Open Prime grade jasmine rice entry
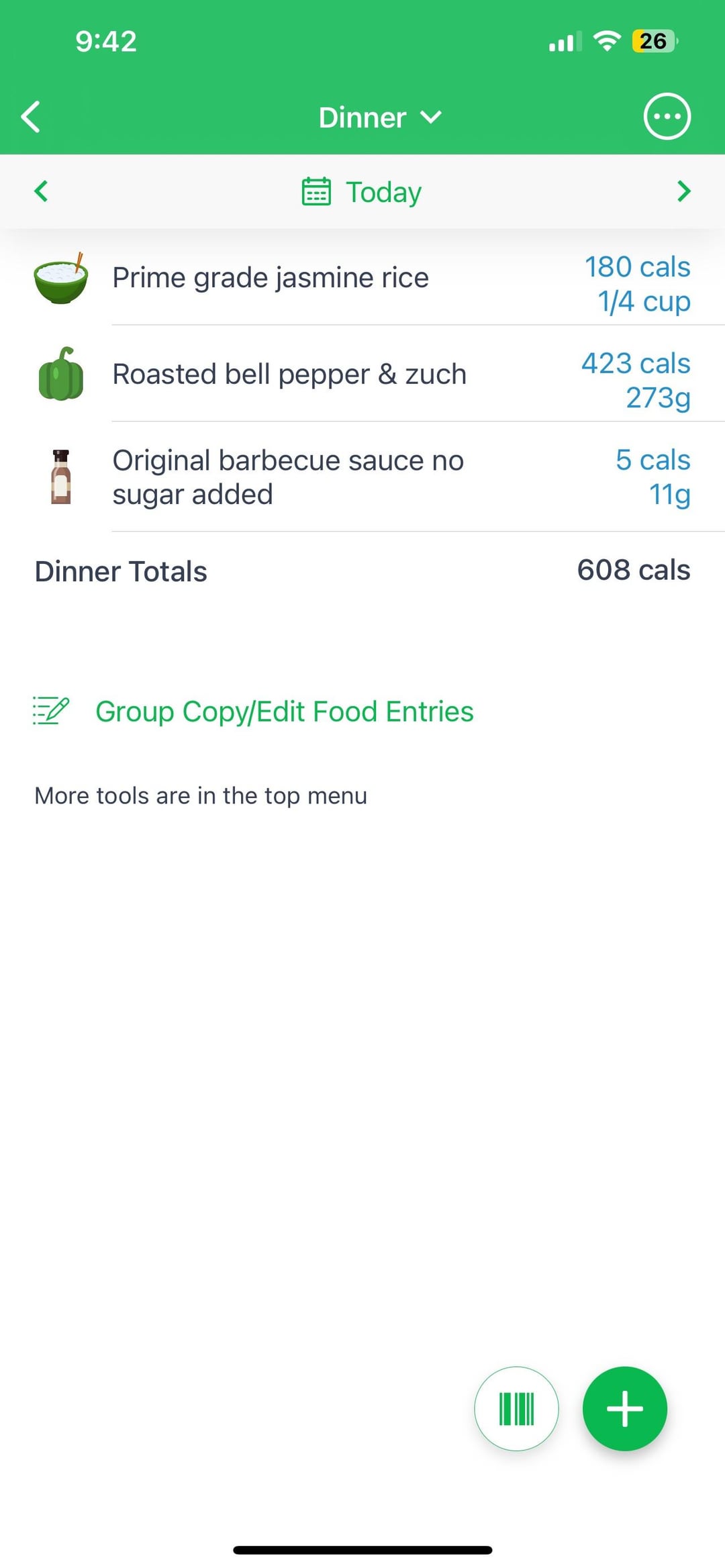Image resolution: width=725 pixels, height=1568 pixels. click(x=362, y=277)
